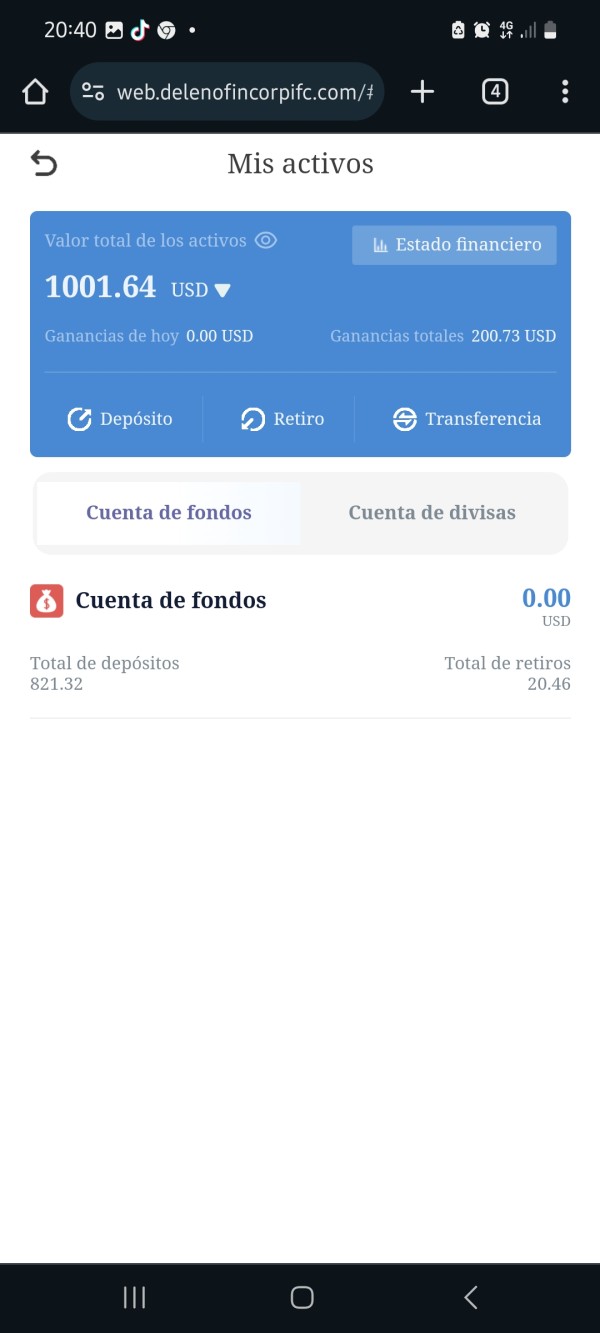Open a new browser tab
Screen dimensions: 600x1333
(423, 92)
